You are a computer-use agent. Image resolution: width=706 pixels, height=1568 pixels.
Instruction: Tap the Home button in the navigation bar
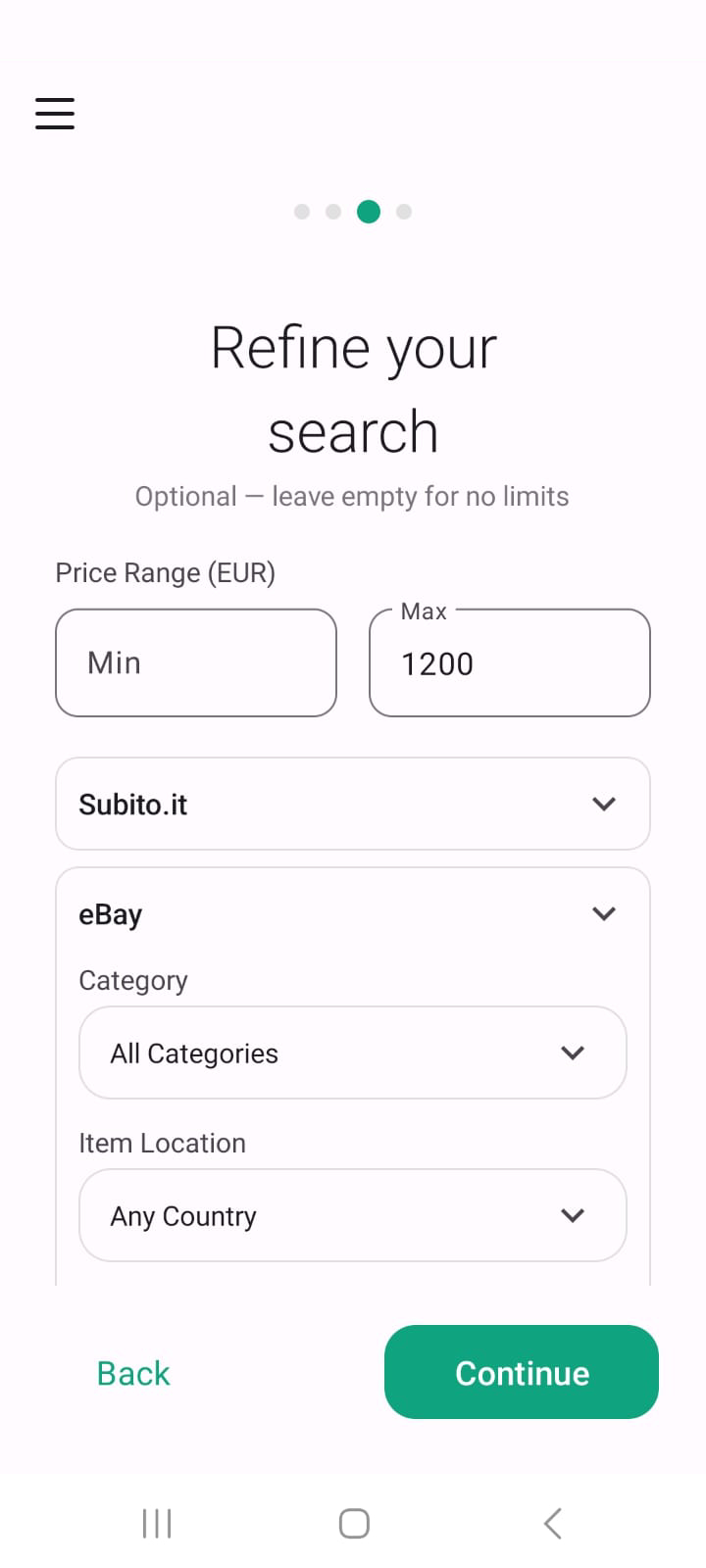click(x=353, y=1523)
